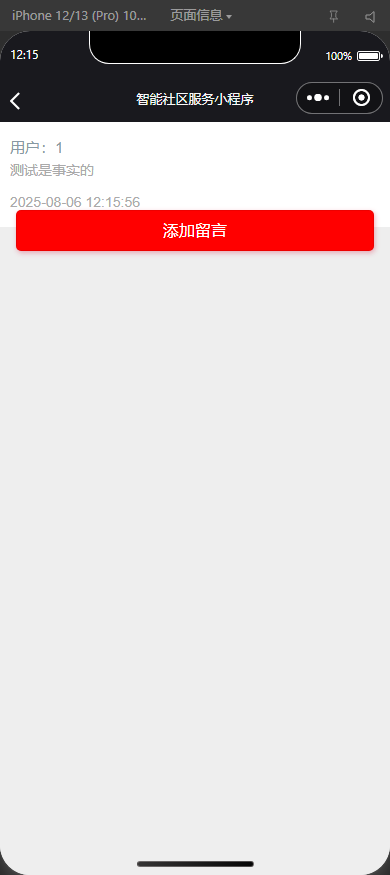Close the mini program via circle icon
Image resolution: width=390 pixels, height=875 pixels.
pos(362,98)
